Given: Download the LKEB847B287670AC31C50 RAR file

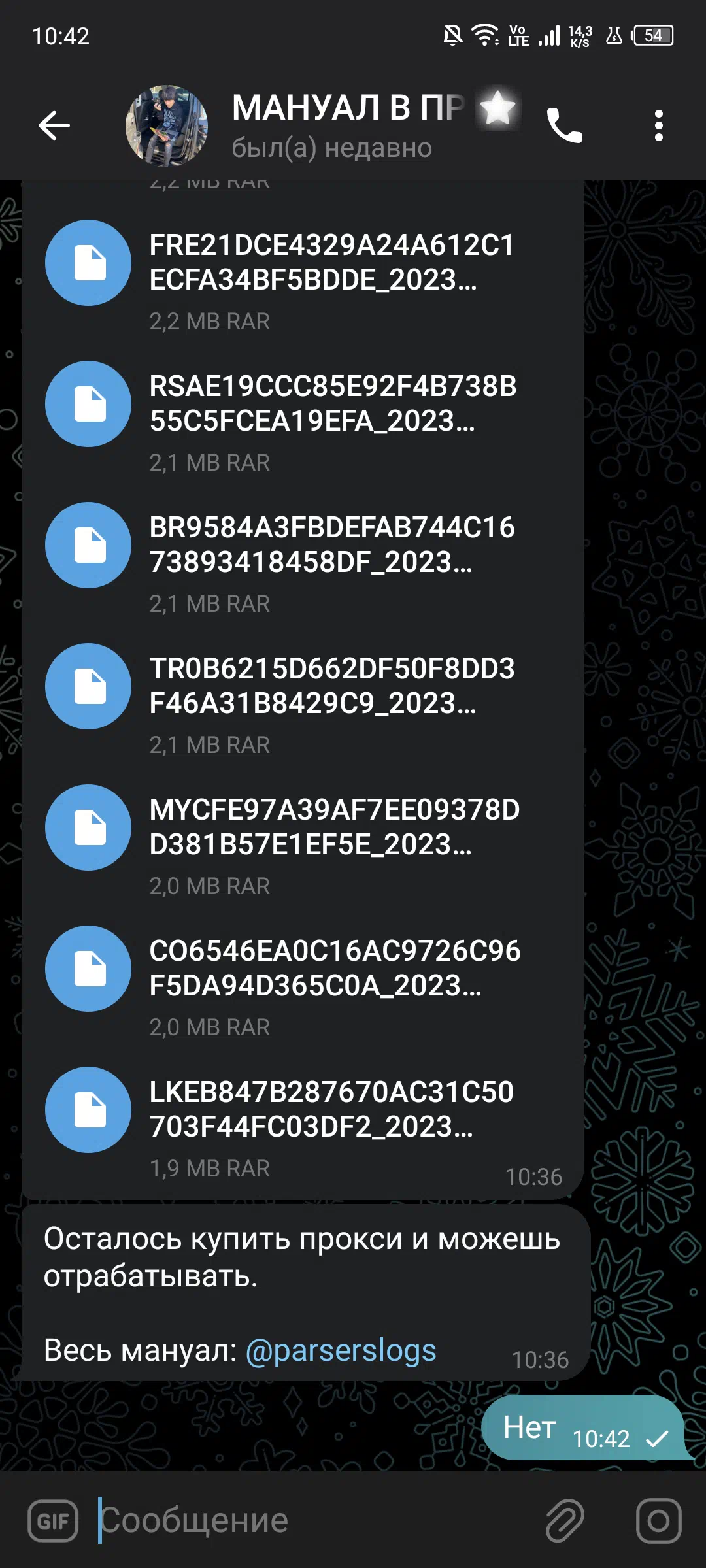Looking at the screenshot, I should click(88, 1110).
